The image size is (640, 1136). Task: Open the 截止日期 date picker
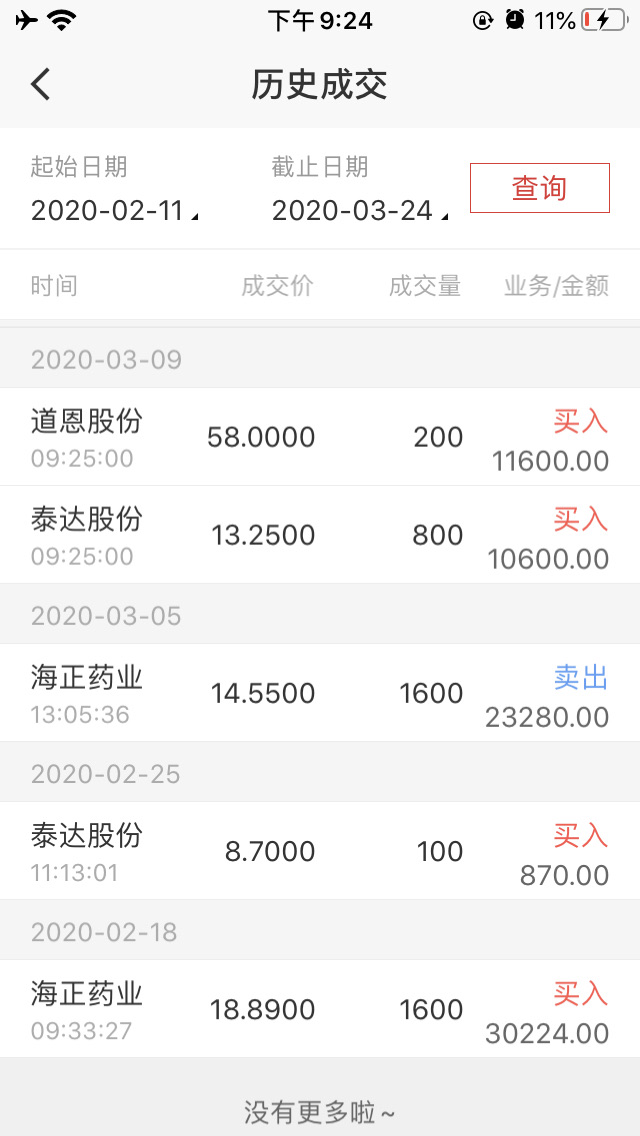357,210
